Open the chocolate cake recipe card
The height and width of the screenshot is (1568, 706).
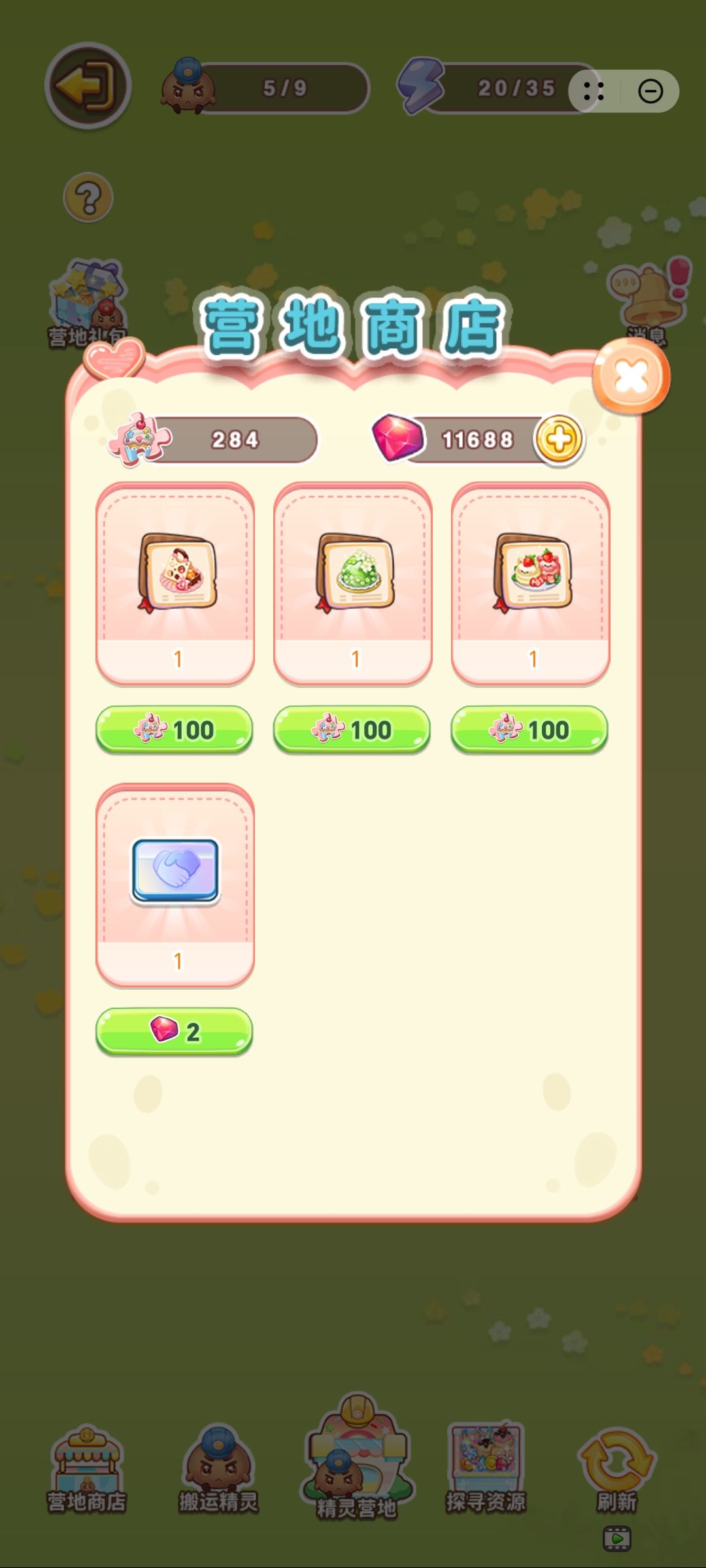(175, 583)
